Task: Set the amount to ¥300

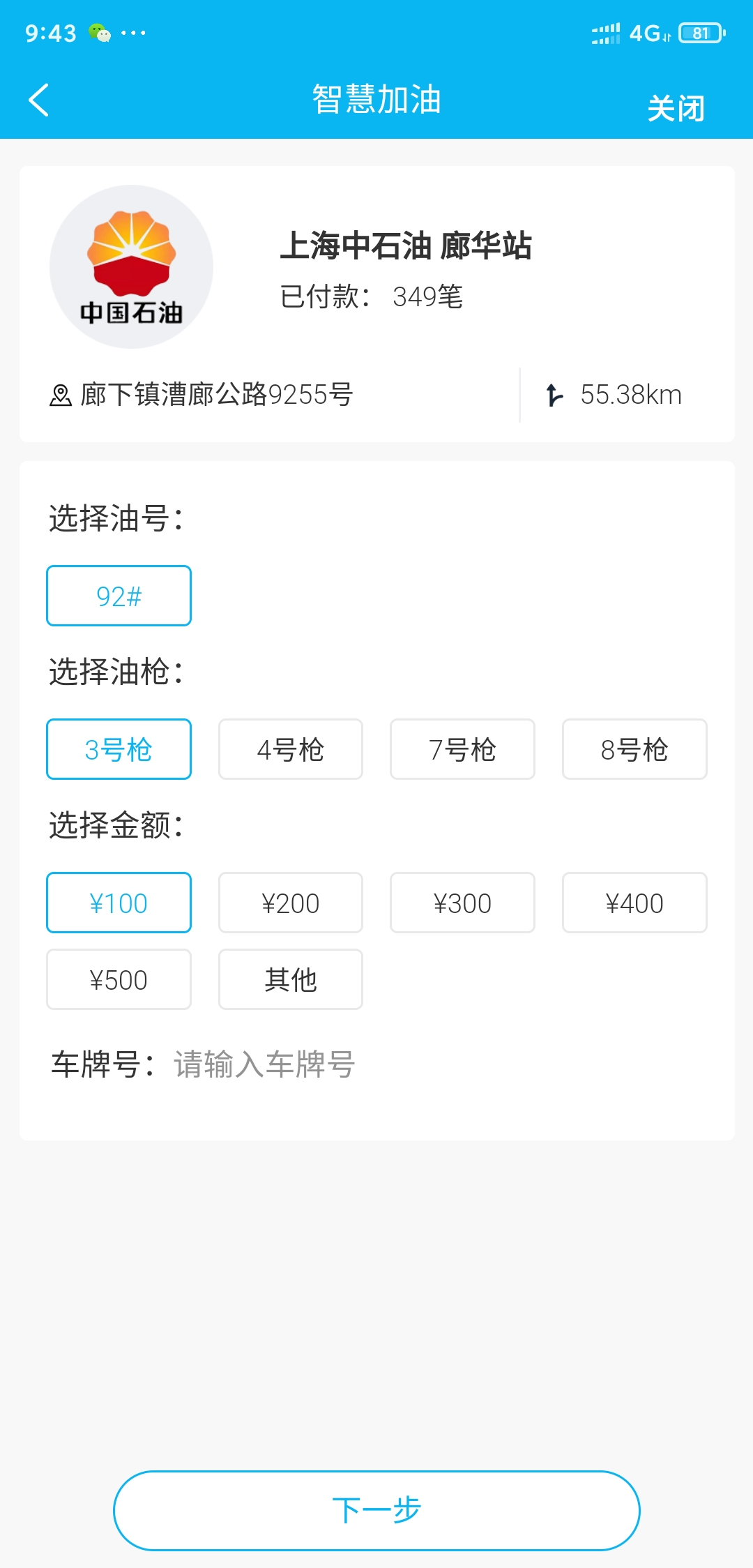Action: (x=462, y=903)
